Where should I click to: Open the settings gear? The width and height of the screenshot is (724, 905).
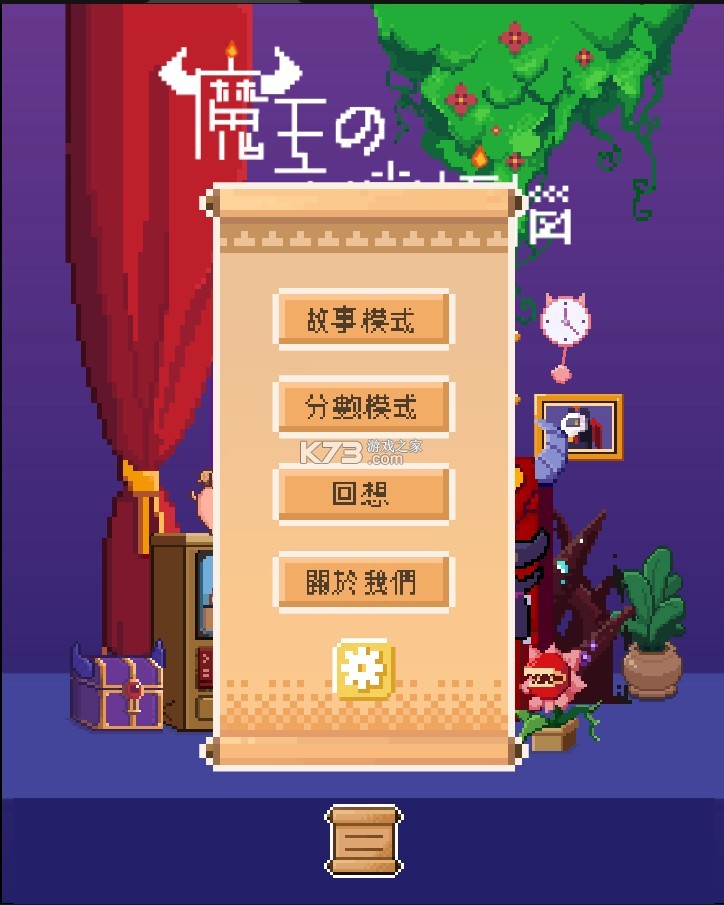click(363, 668)
